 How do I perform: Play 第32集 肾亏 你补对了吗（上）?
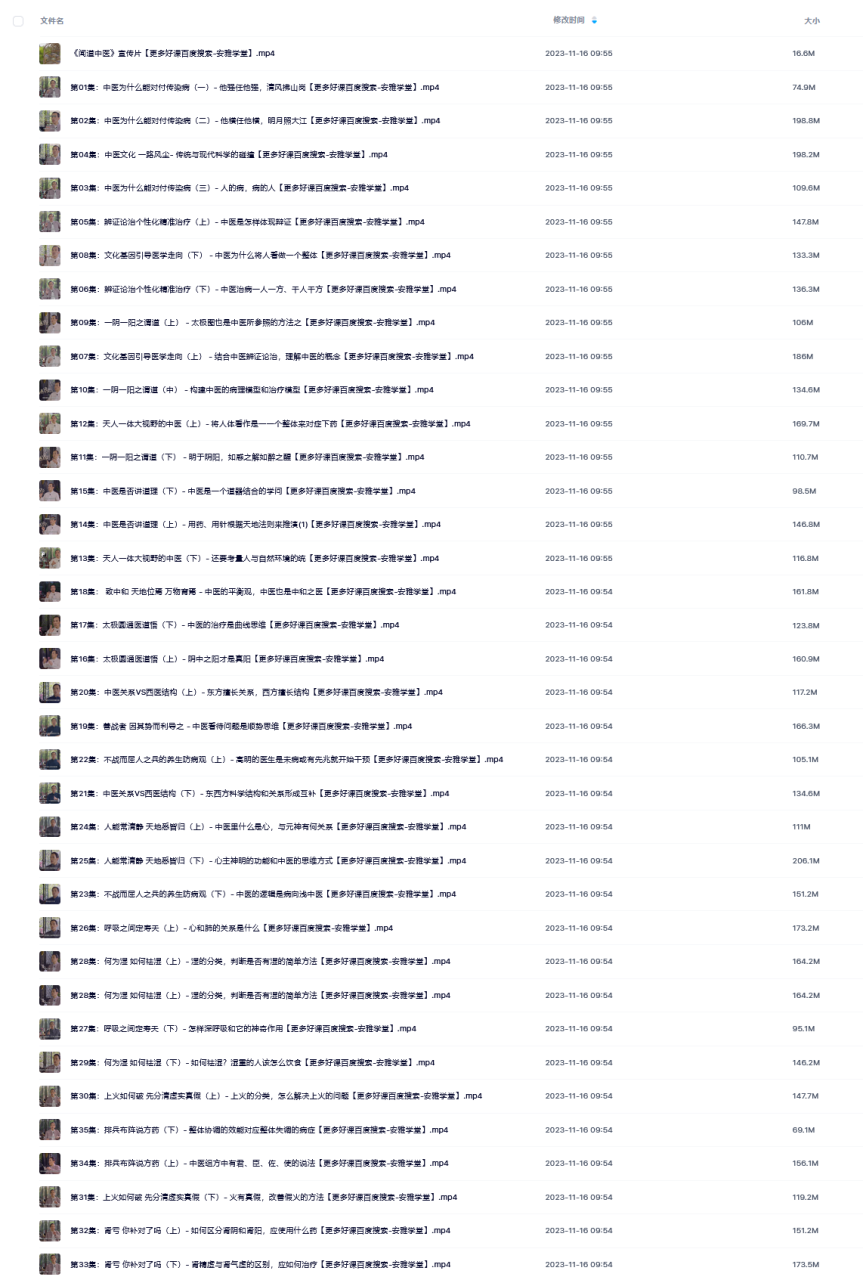pos(258,1231)
